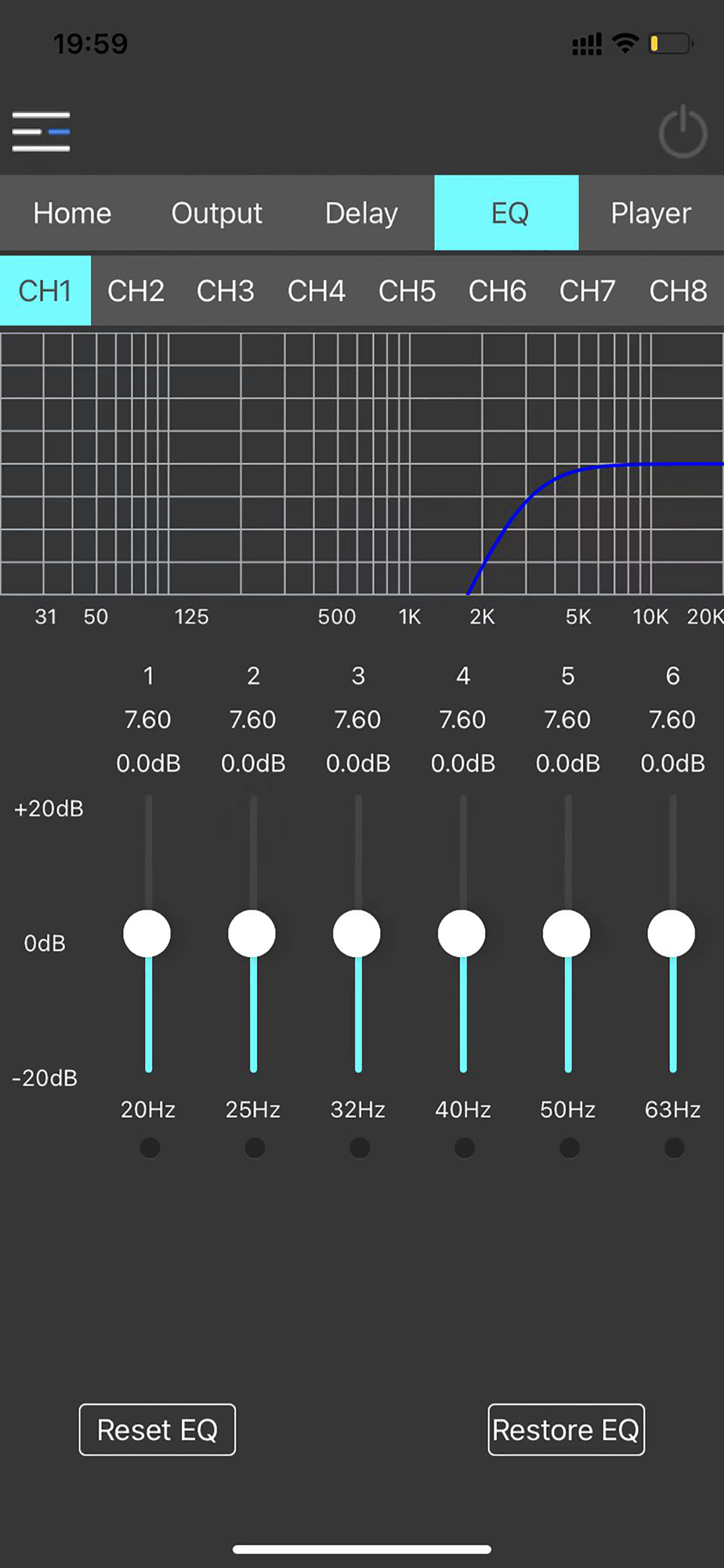Tap the 63Hz band slider knob
This screenshot has height=1568, width=724.
point(672,934)
